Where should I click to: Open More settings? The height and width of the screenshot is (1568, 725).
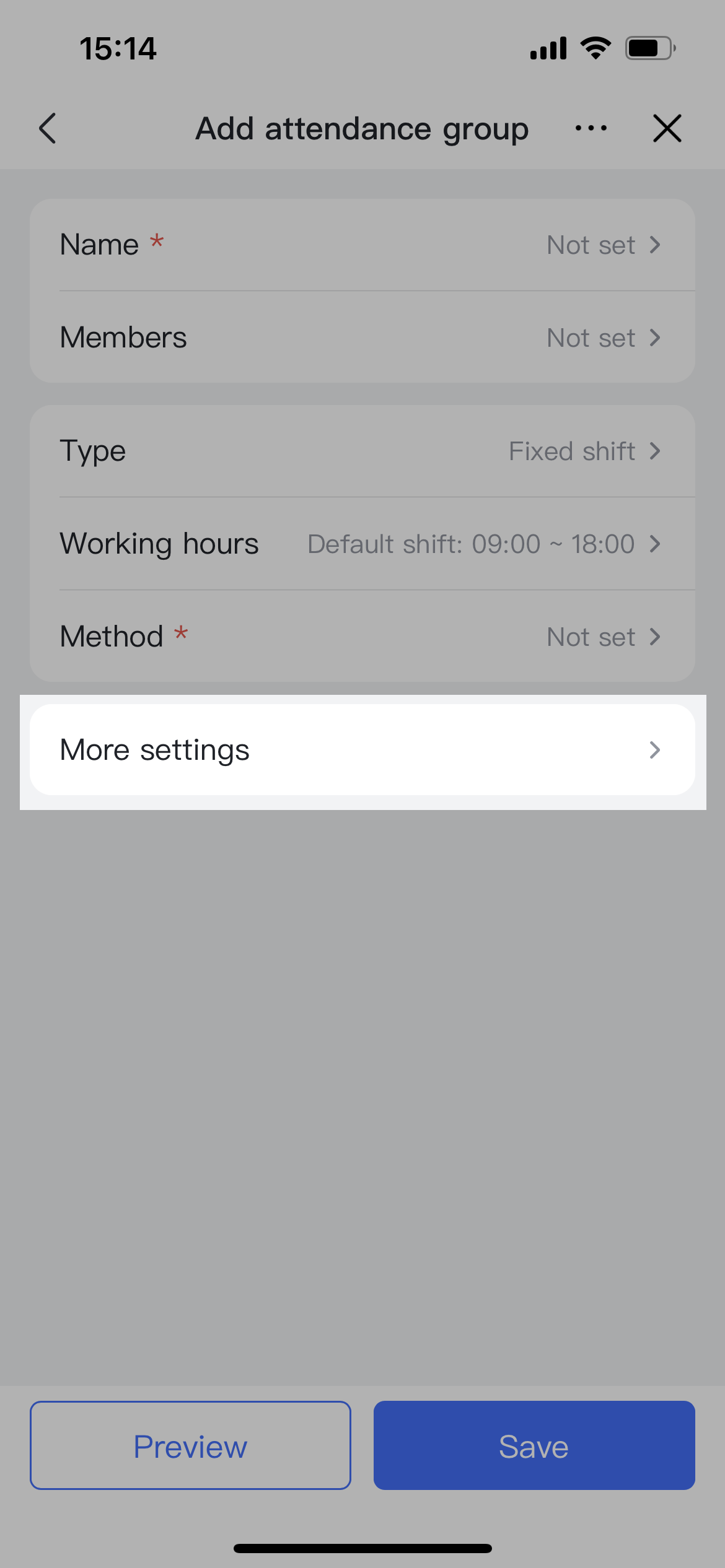[x=362, y=750]
